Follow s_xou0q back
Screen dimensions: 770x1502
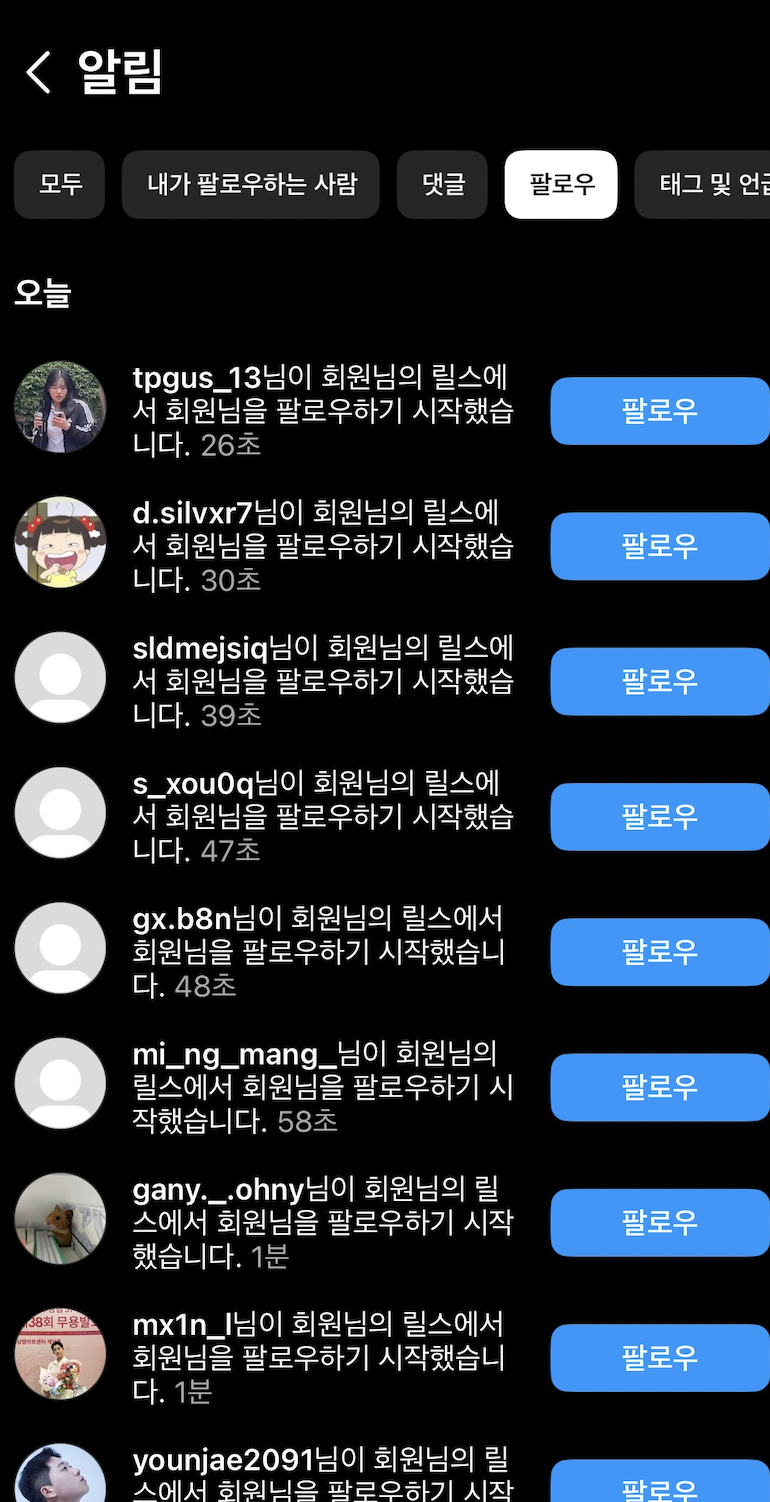(659, 816)
